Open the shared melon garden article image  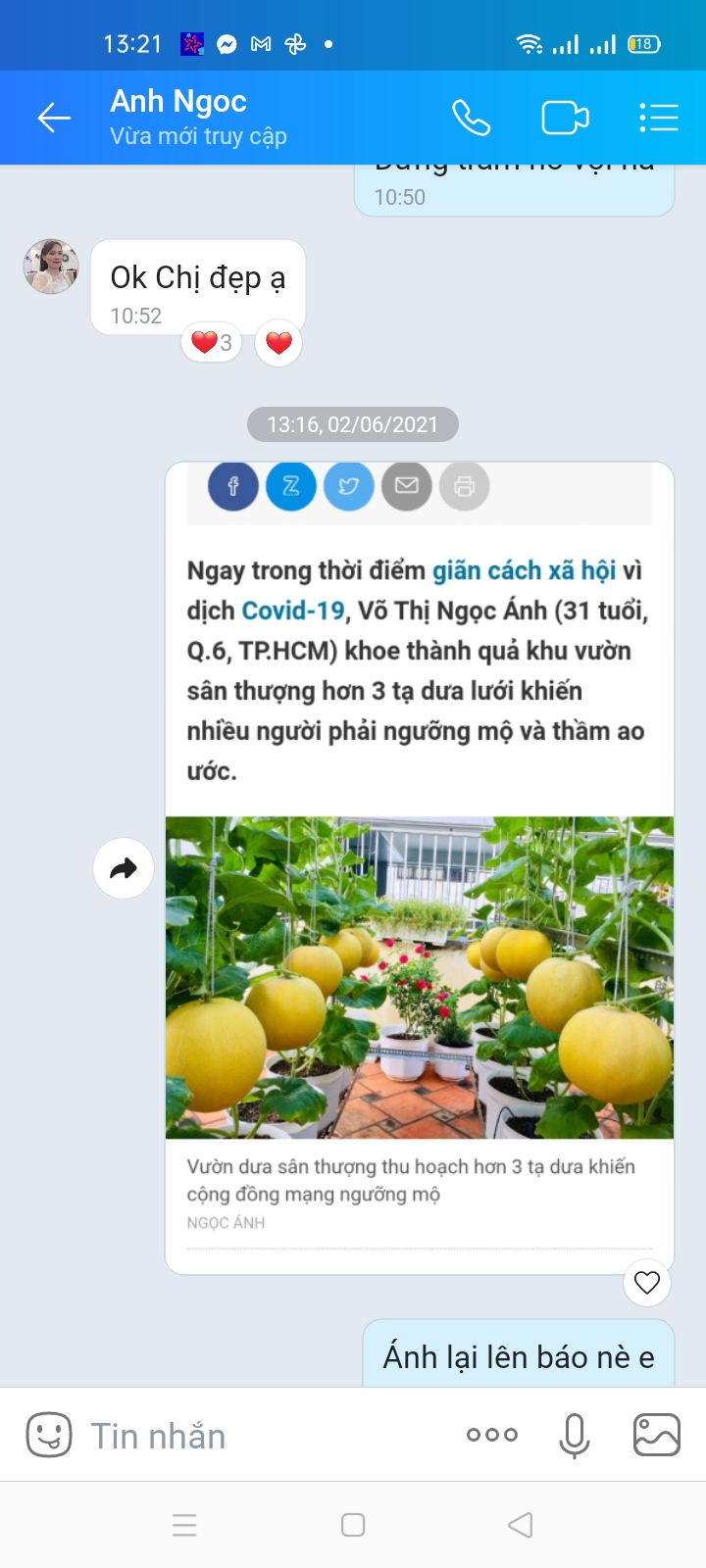click(x=420, y=977)
